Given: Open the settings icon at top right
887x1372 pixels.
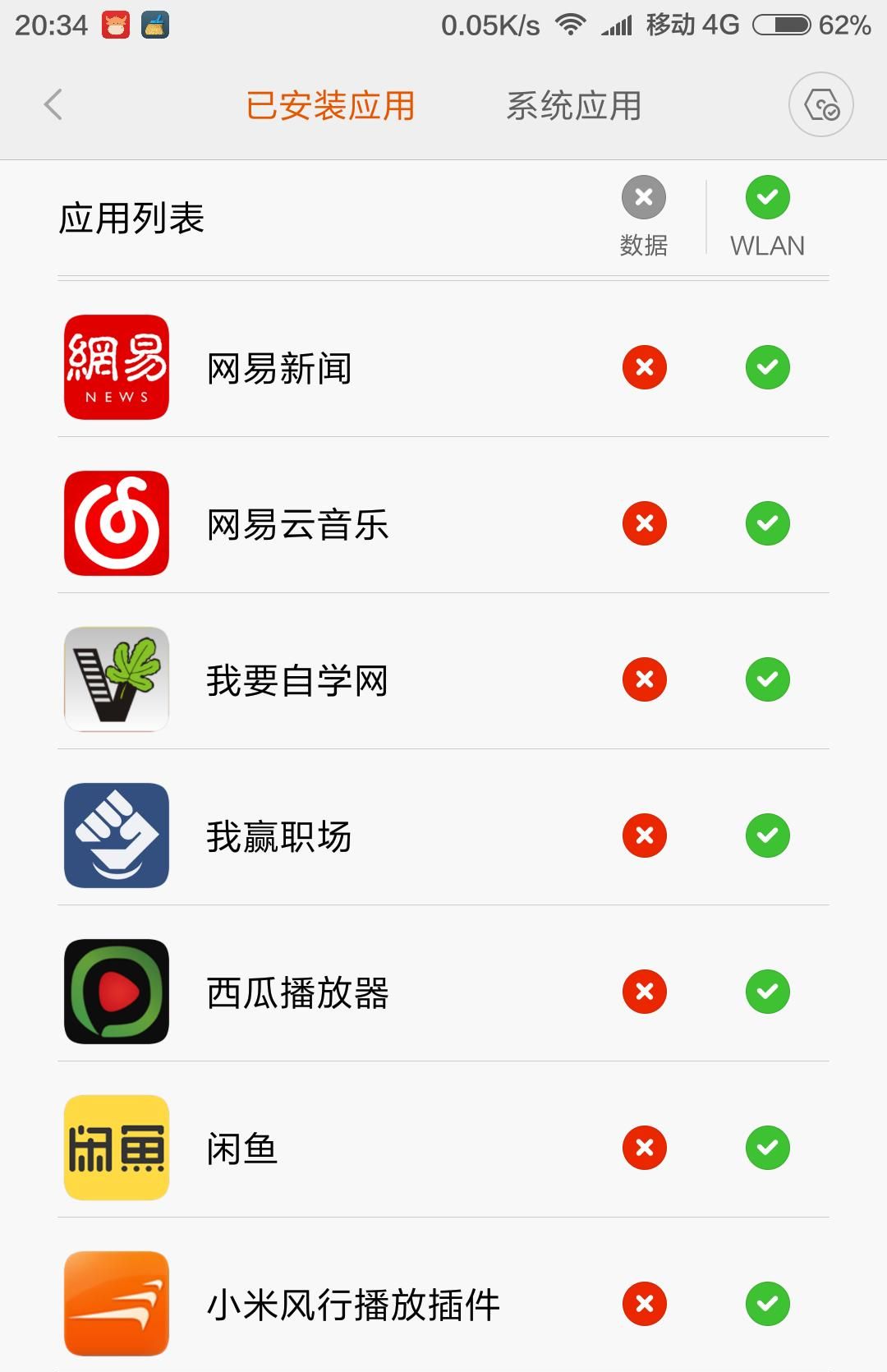Looking at the screenshot, I should click(x=819, y=105).
